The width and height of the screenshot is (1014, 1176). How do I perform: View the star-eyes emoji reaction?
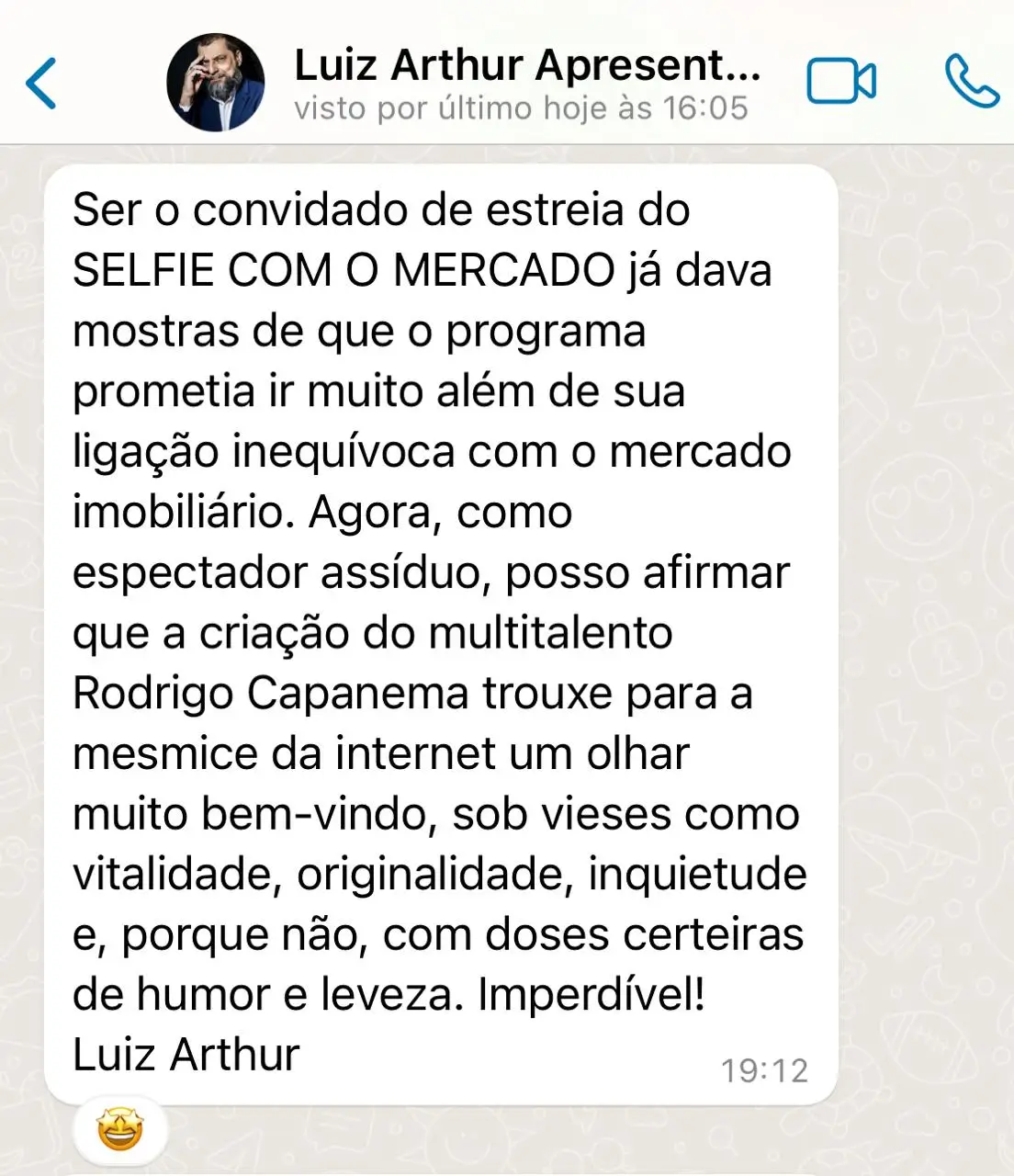[x=120, y=1130]
